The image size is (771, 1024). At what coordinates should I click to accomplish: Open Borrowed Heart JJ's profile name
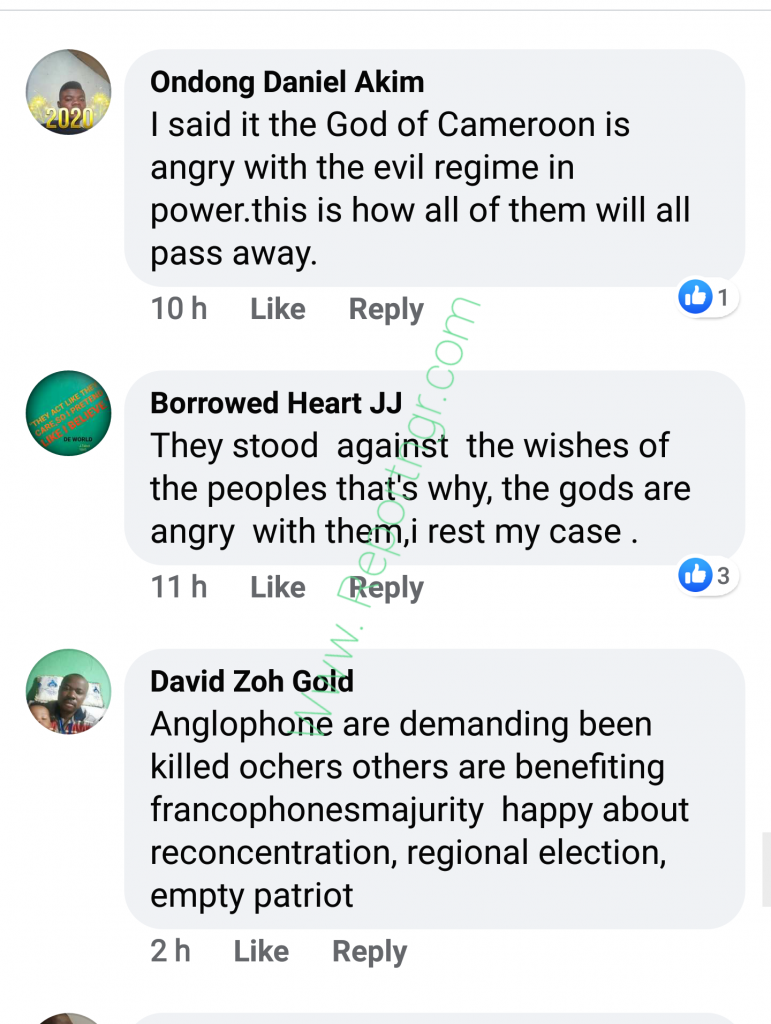coord(275,403)
